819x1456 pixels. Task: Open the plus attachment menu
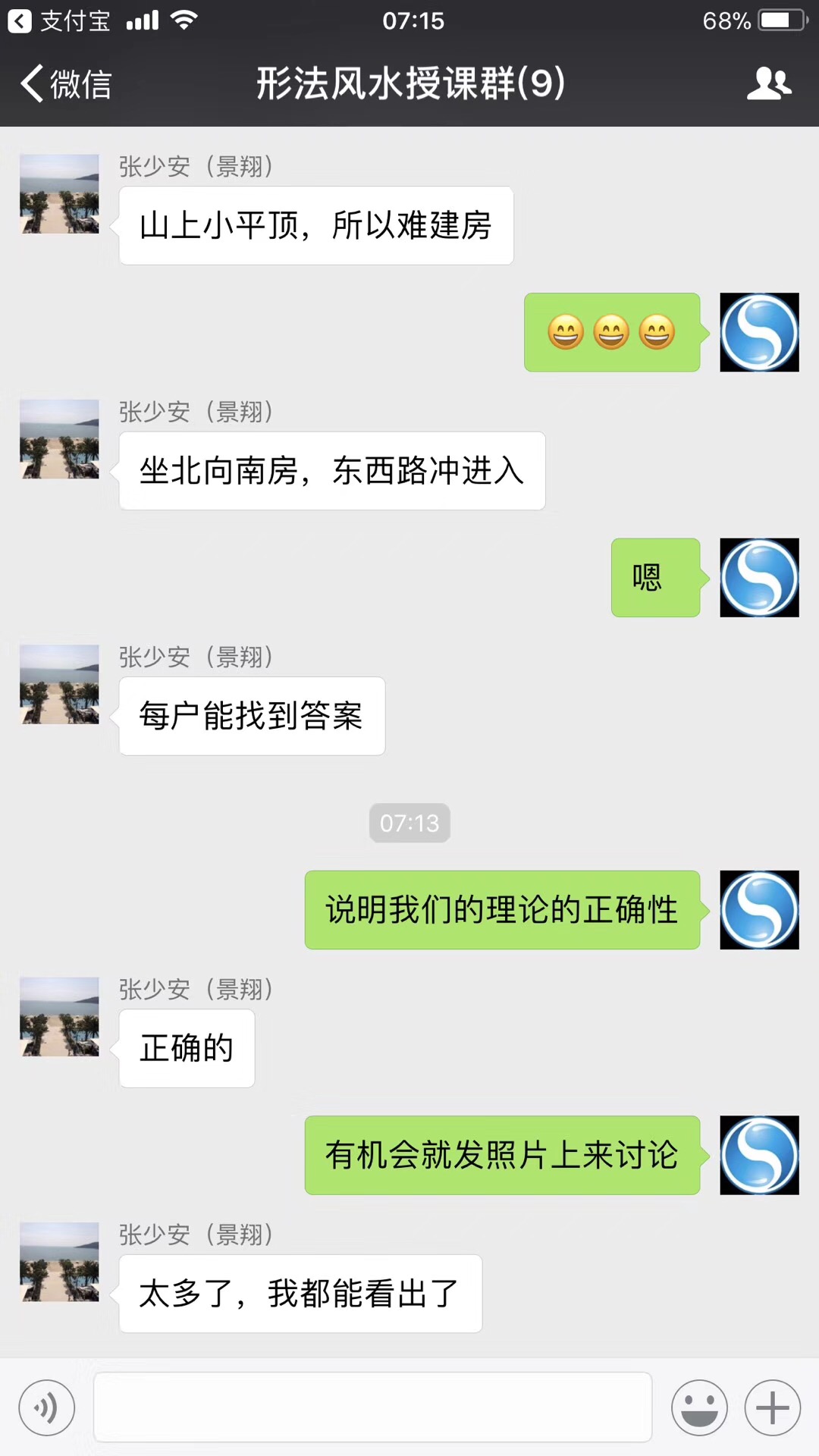point(773,1407)
